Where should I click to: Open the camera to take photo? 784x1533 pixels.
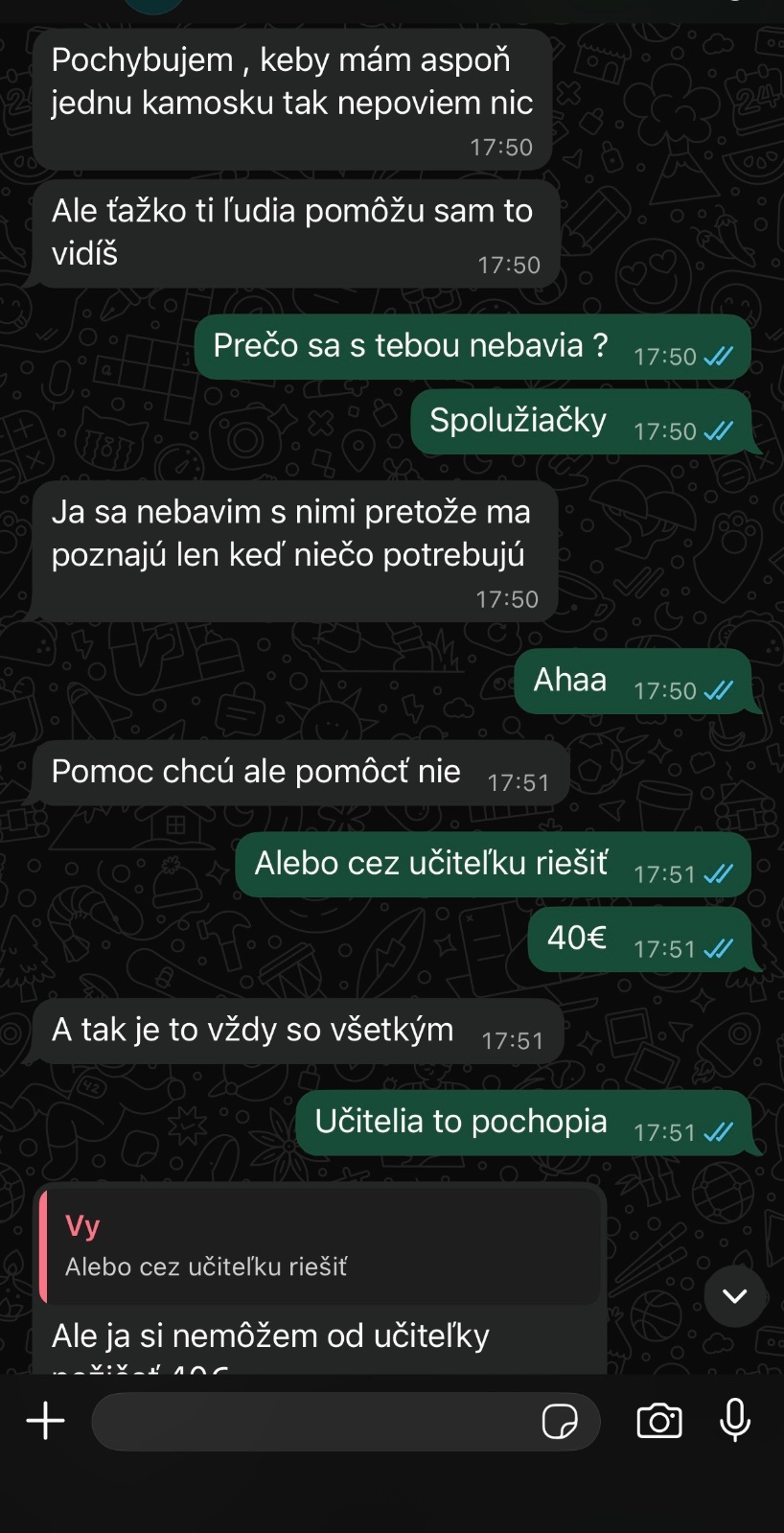[x=659, y=1420]
